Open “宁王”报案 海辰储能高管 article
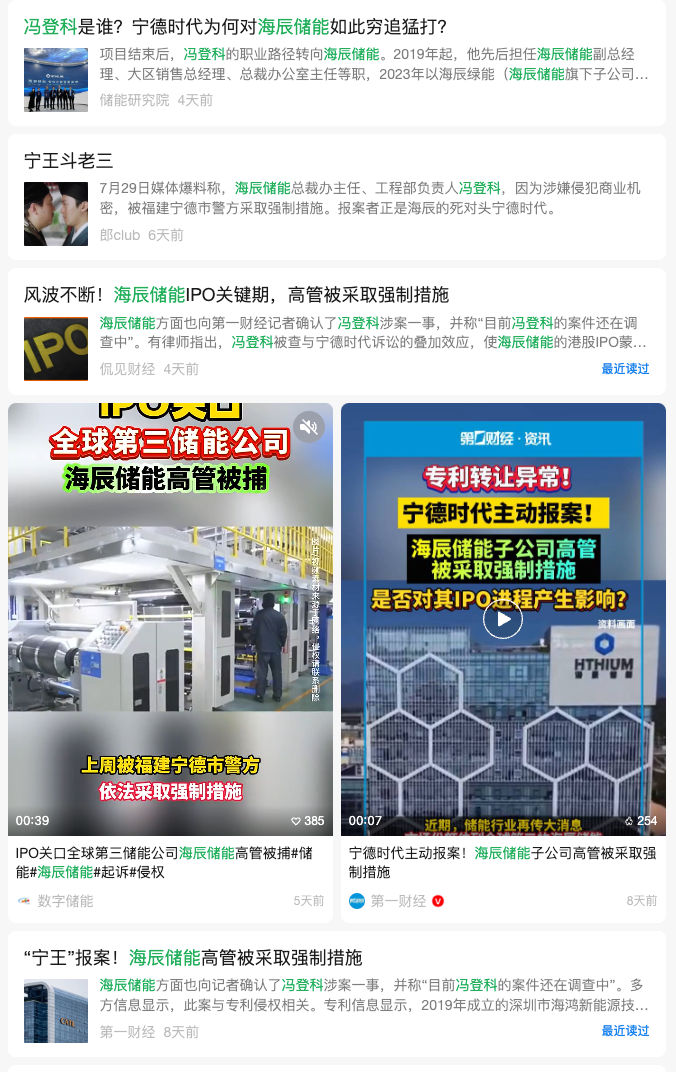The height and width of the screenshot is (1072, 676). tap(193, 958)
